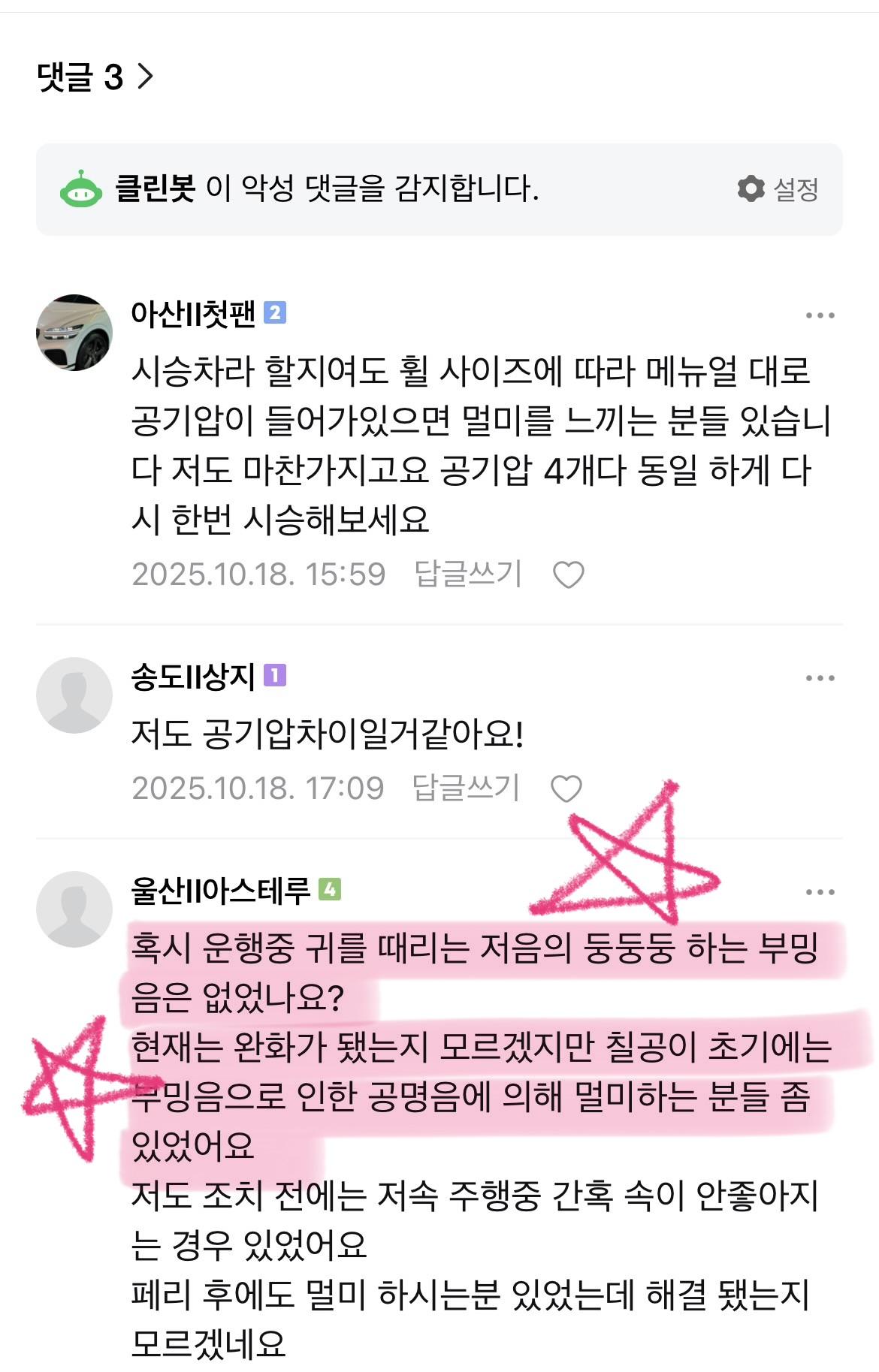View 아산II첫팬's profile picture
Viewport: 879px width, 1372px height.
[74, 332]
